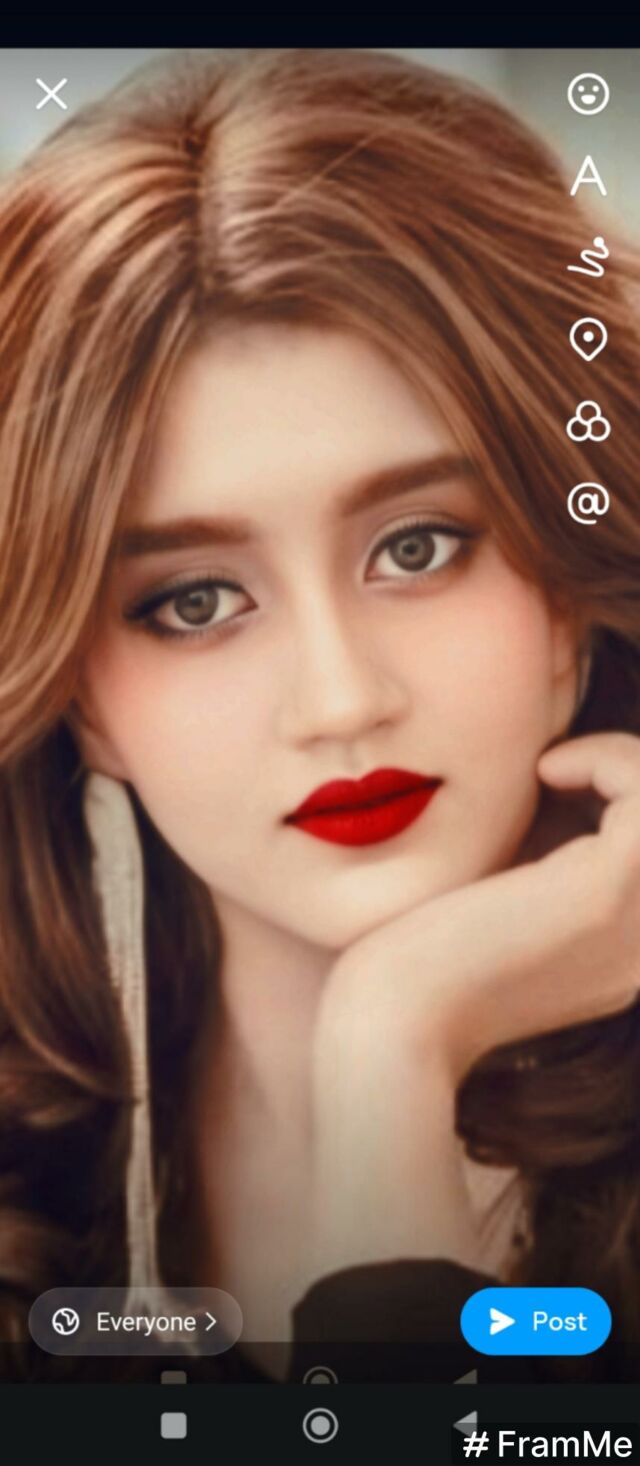Add a location tag
640x1466 pixels.
[x=588, y=340]
